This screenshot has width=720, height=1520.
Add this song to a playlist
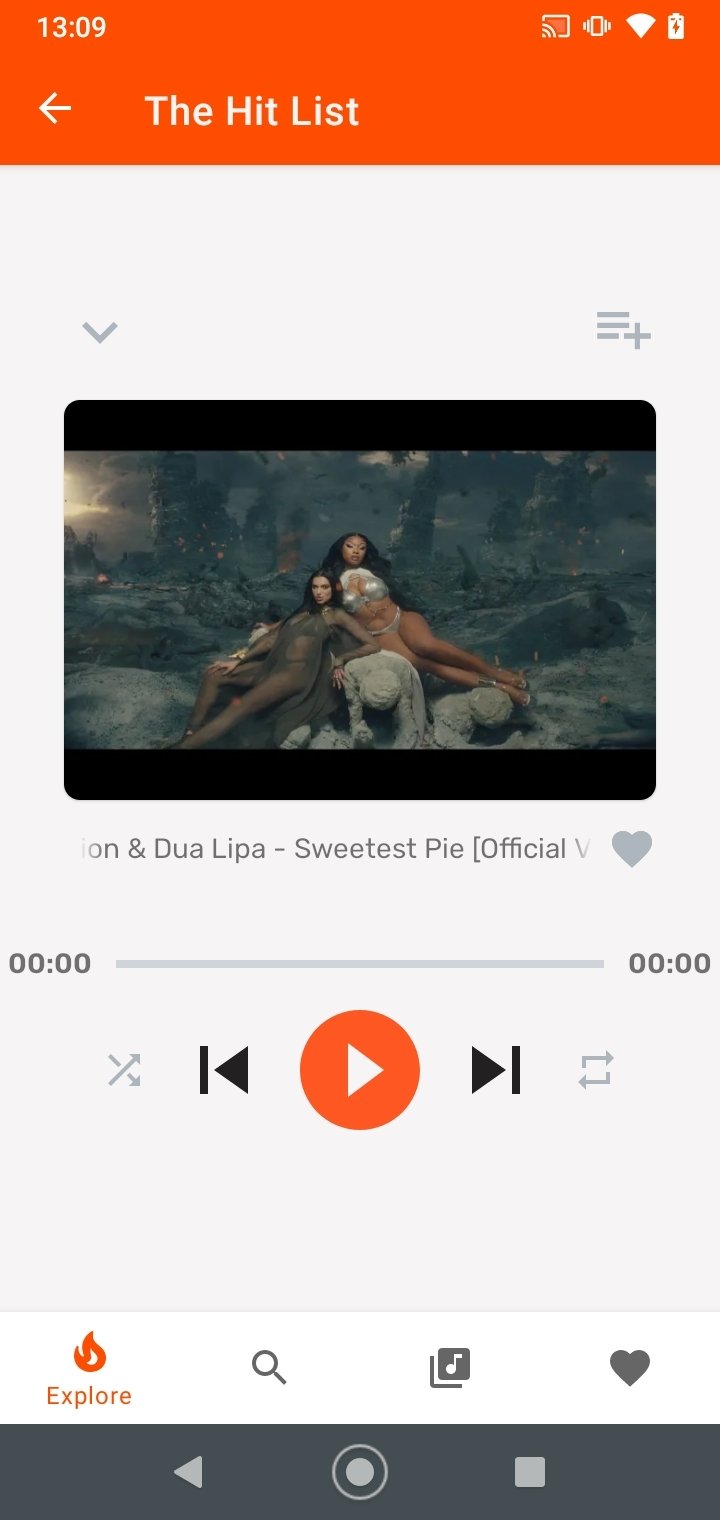(x=624, y=330)
